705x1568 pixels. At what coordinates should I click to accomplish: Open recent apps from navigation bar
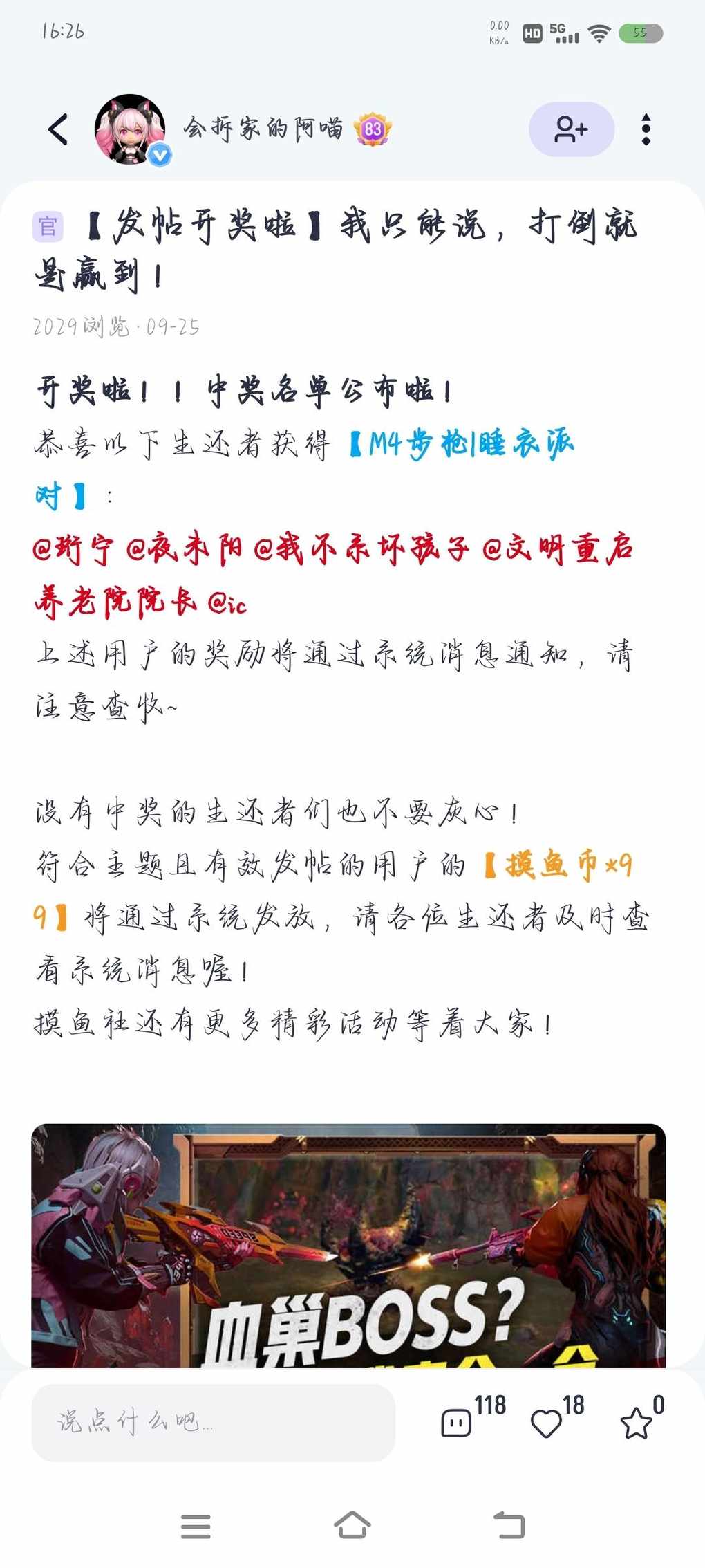pos(196,1526)
